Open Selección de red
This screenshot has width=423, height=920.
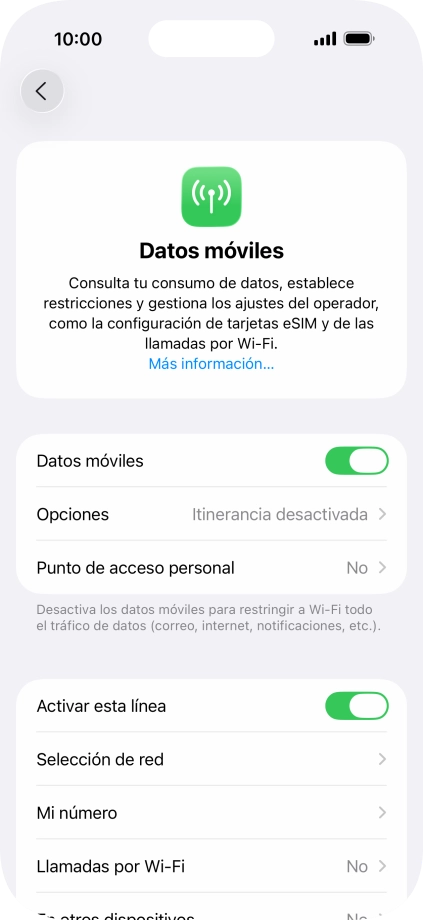click(211, 759)
